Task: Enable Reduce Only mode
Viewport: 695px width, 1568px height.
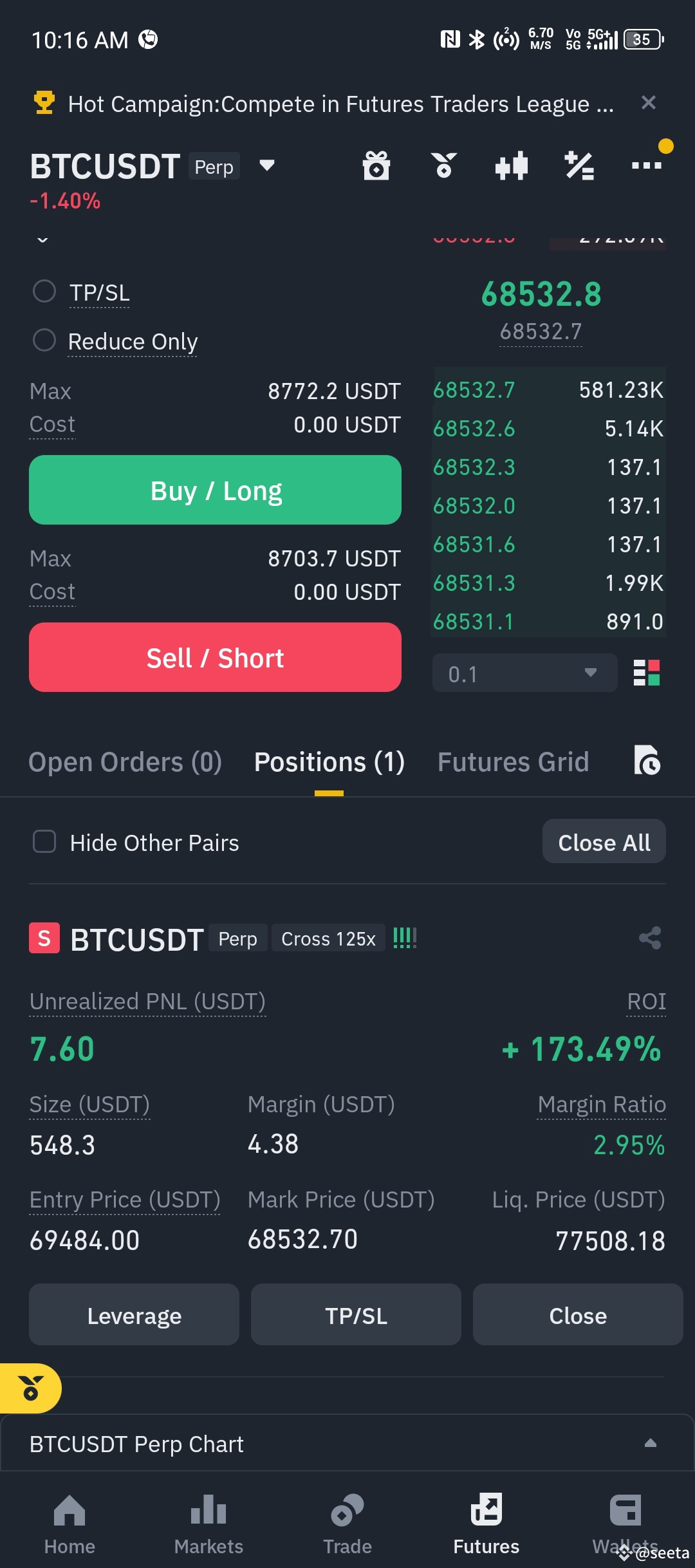Action: pos(44,341)
